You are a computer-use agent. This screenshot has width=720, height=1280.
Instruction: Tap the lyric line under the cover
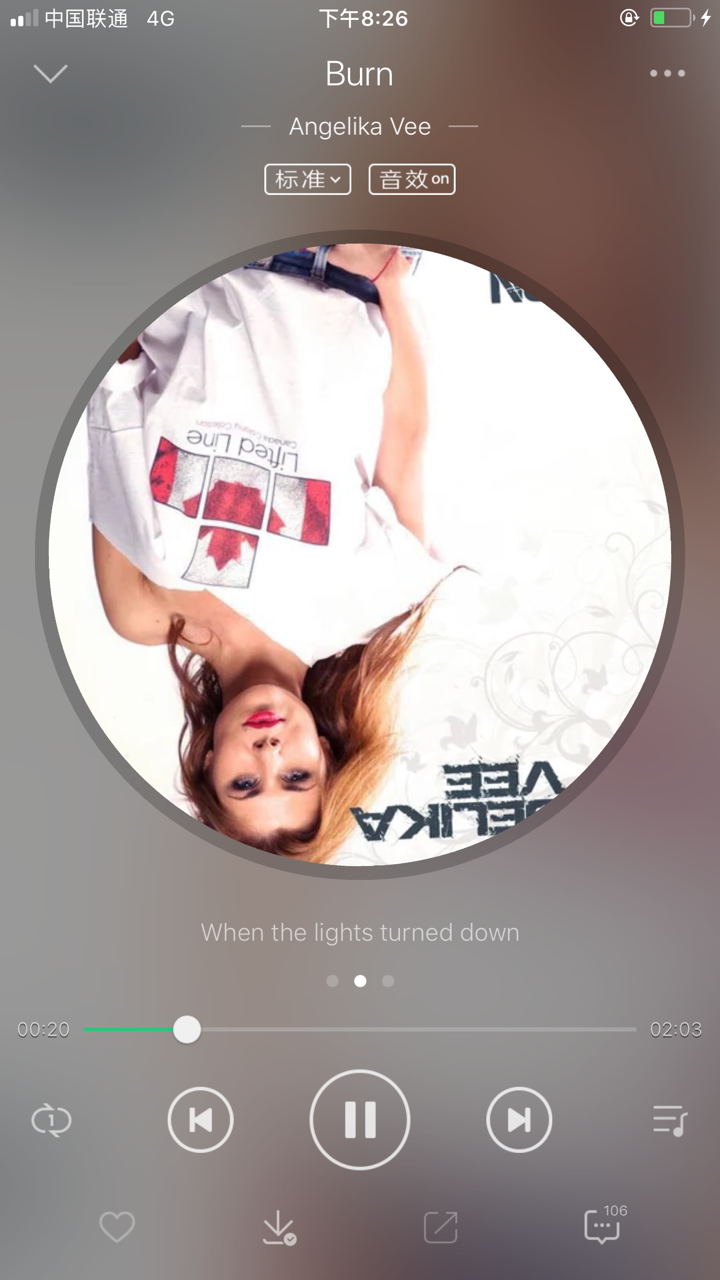tap(360, 933)
